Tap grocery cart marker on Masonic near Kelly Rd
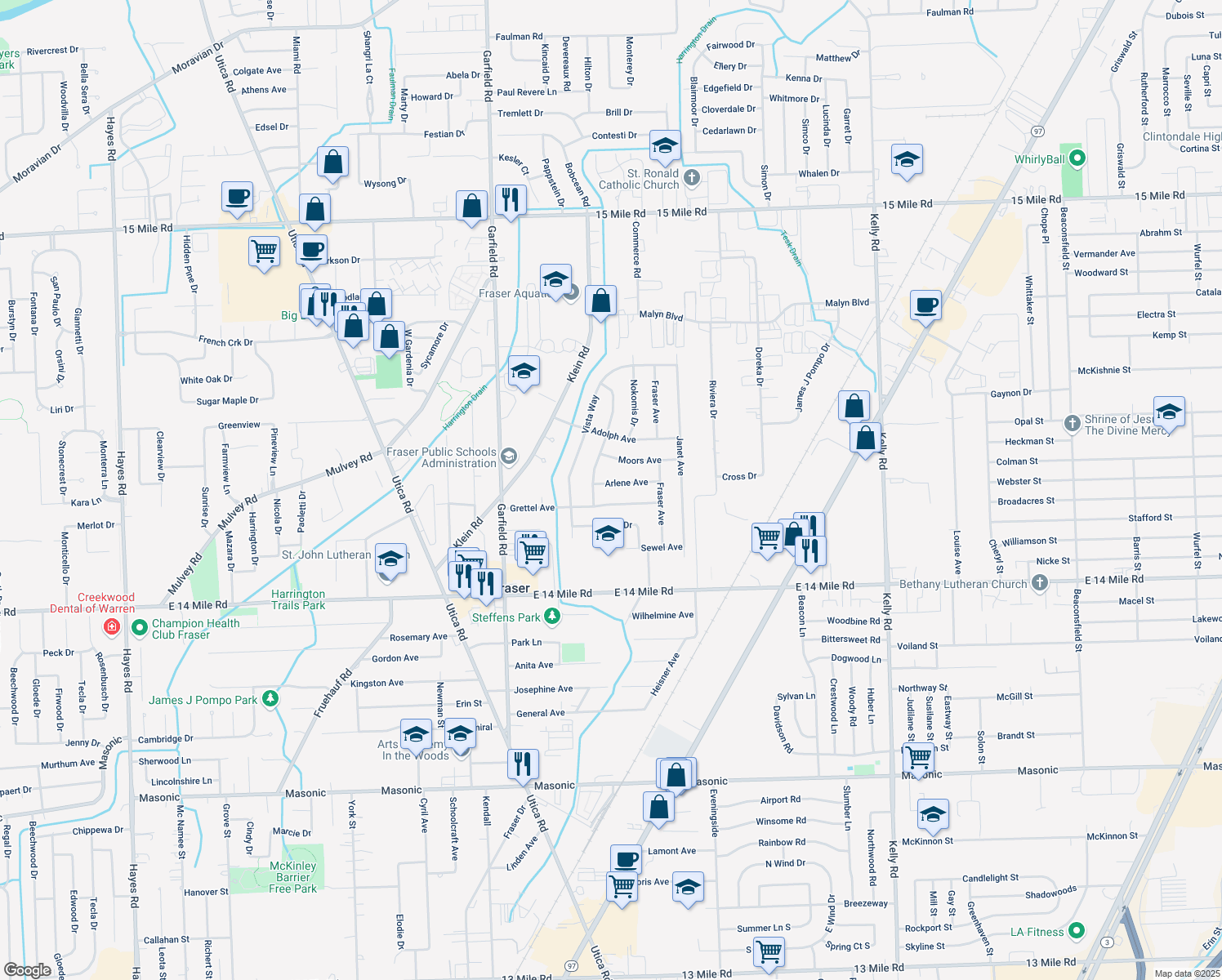This screenshot has width=1222, height=980. (919, 758)
